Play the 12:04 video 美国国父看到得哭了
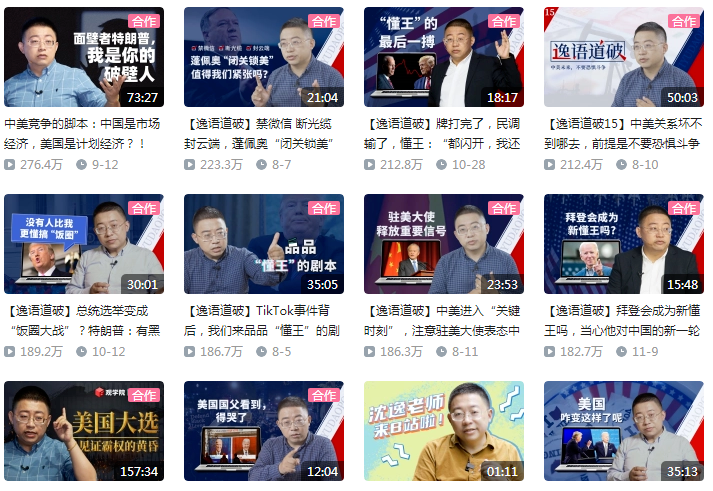This screenshot has width=713, height=491. click(x=263, y=428)
